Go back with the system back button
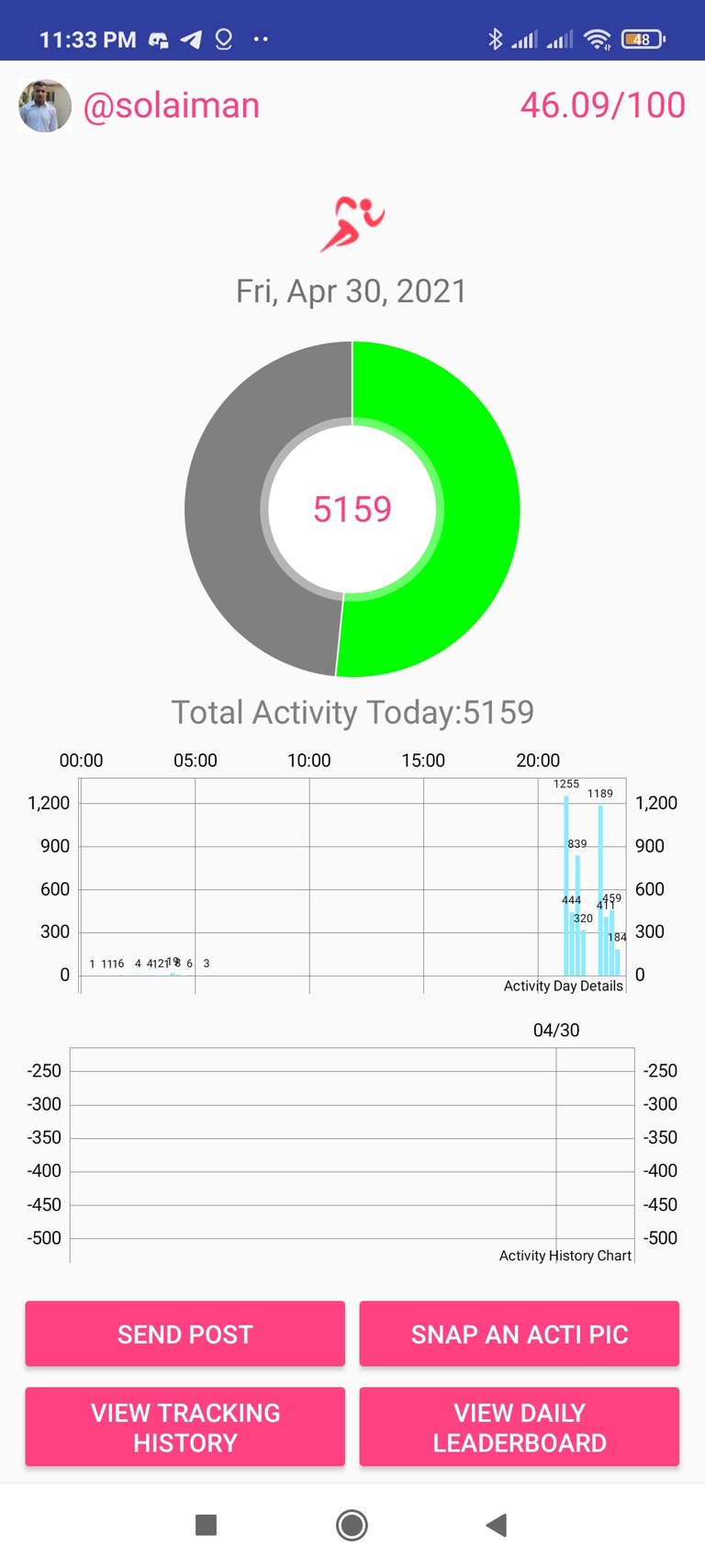This screenshot has width=705, height=1568. (x=497, y=1526)
